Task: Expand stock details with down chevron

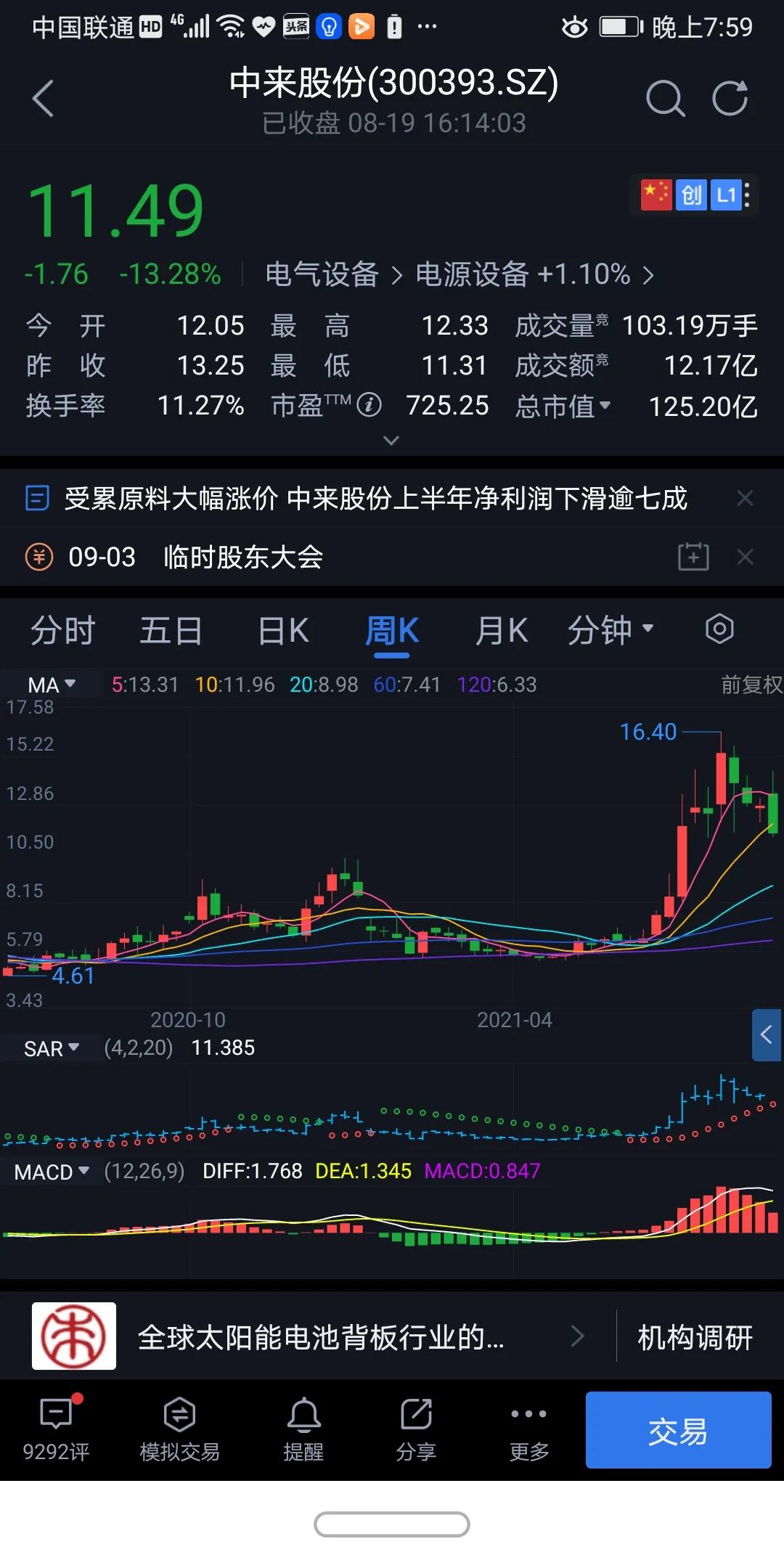Action: (391, 441)
